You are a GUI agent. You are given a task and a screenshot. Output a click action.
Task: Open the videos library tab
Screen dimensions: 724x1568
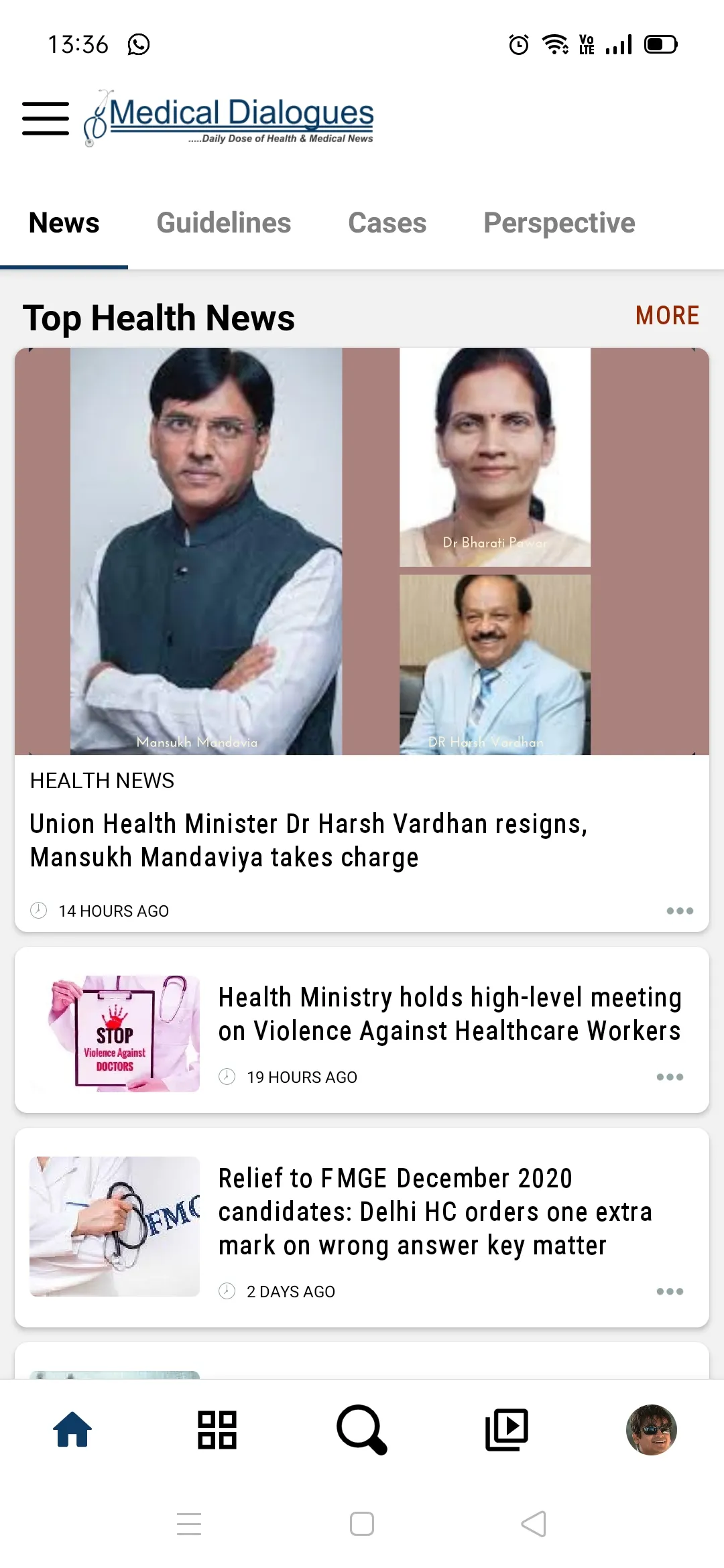click(507, 1430)
